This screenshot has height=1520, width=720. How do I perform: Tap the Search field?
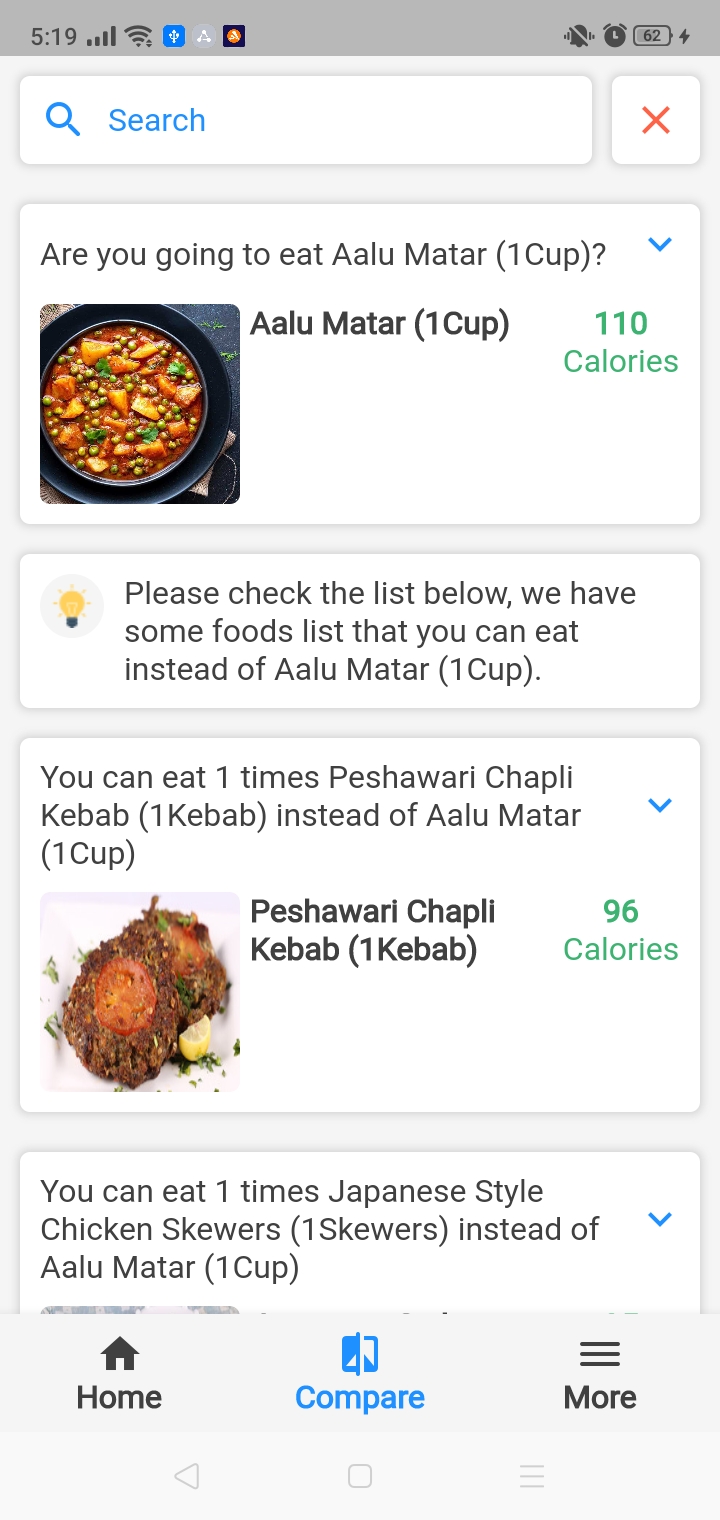pyautogui.click(x=305, y=120)
